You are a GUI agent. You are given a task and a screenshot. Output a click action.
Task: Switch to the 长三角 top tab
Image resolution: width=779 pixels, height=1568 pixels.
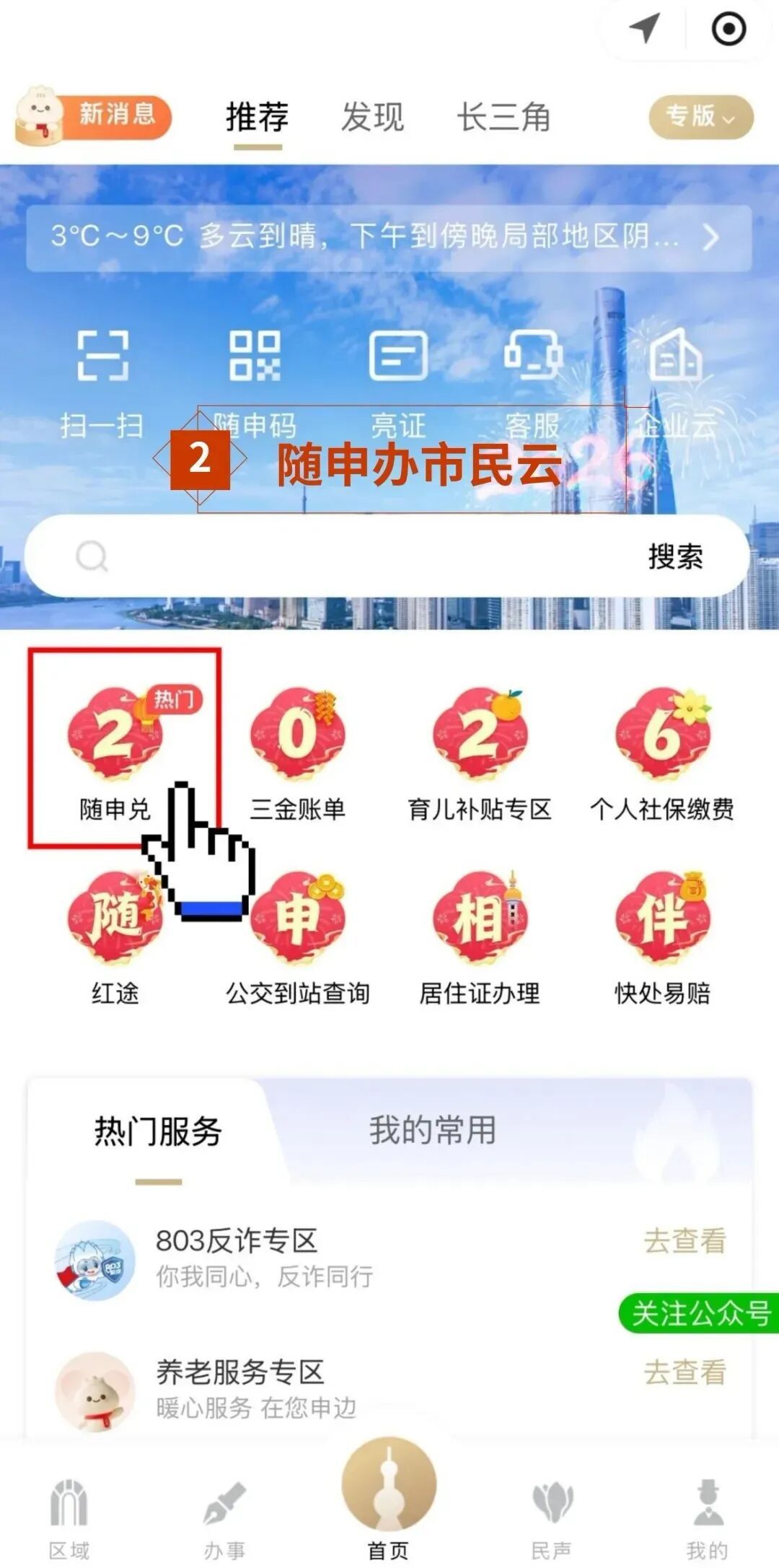pyautogui.click(x=503, y=117)
